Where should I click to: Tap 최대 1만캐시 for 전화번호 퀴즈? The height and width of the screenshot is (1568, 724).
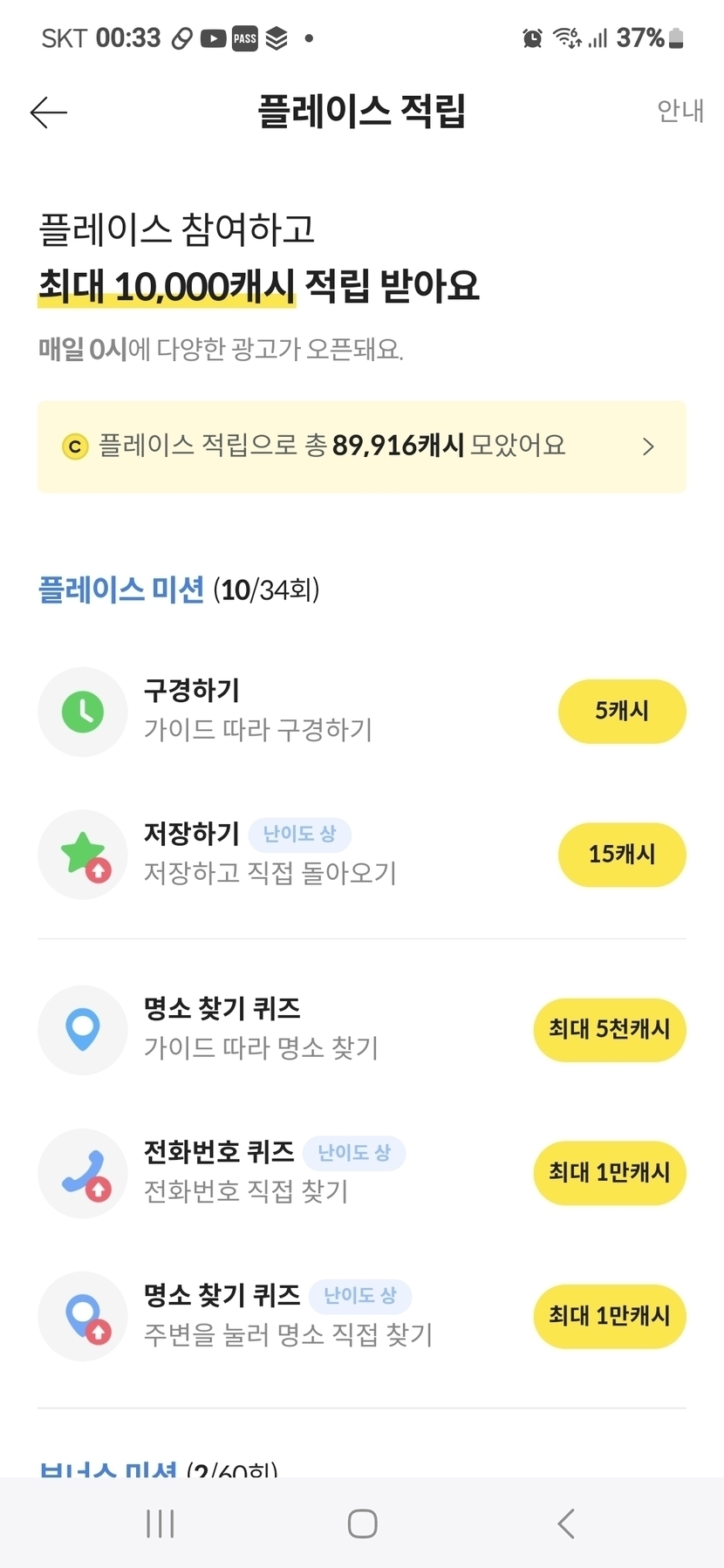tap(610, 1173)
